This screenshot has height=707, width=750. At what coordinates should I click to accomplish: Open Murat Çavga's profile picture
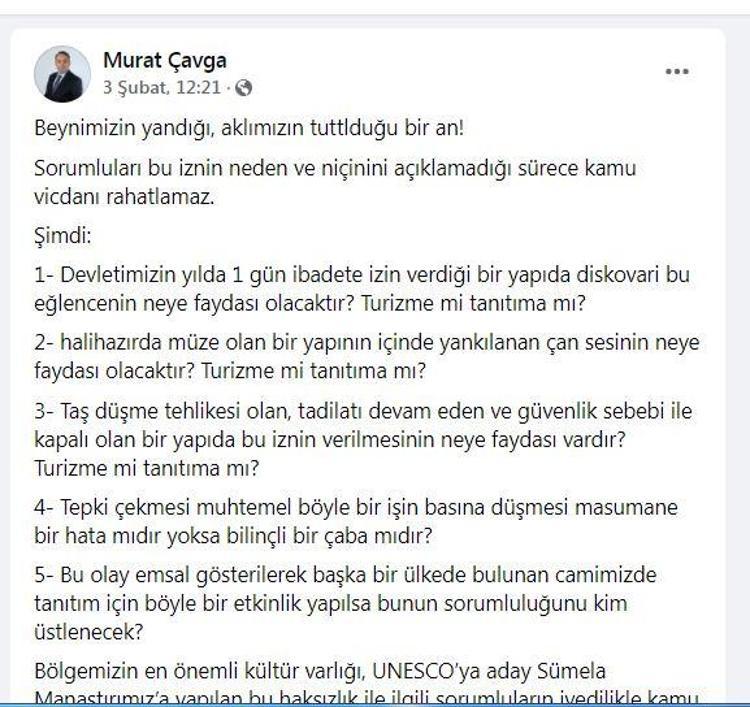point(62,74)
